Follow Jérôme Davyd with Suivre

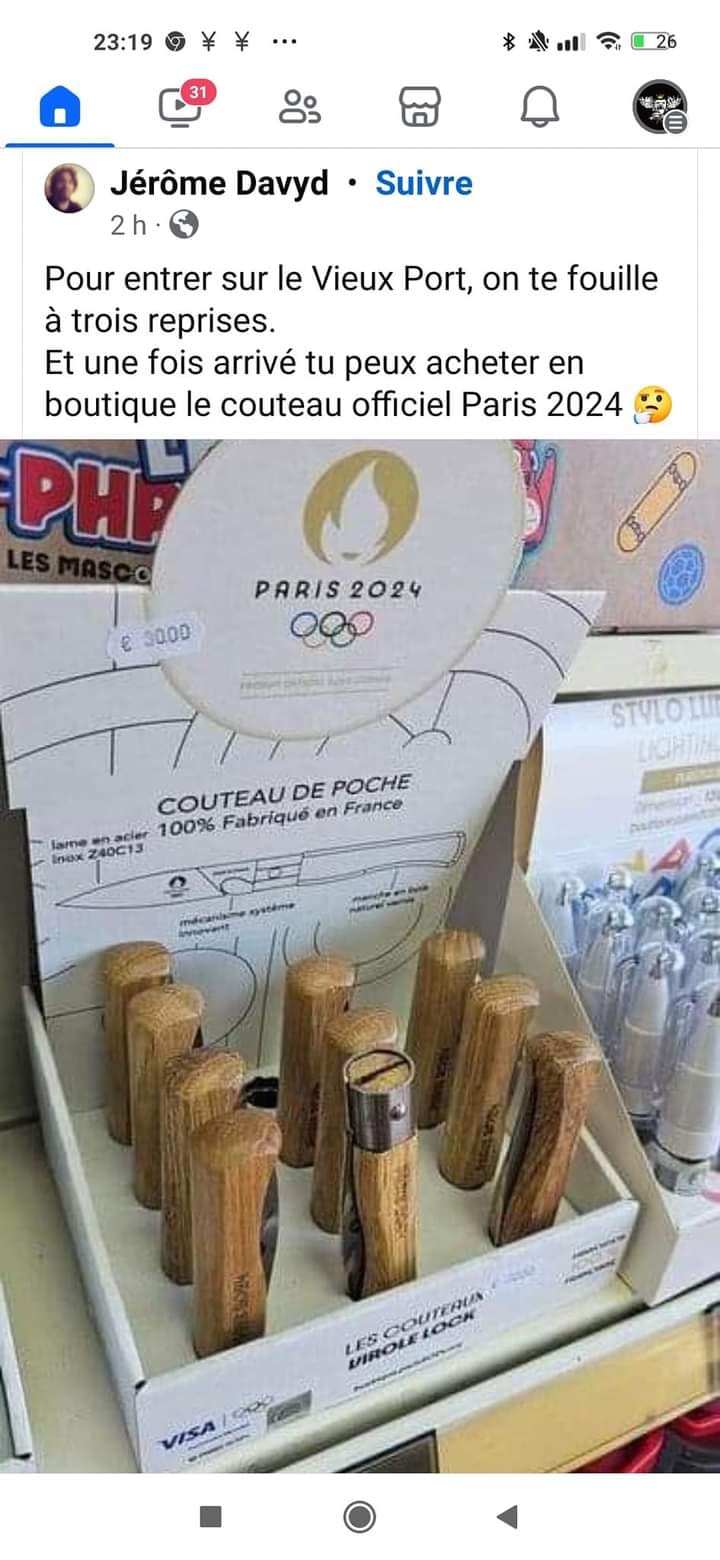point(424,183)
